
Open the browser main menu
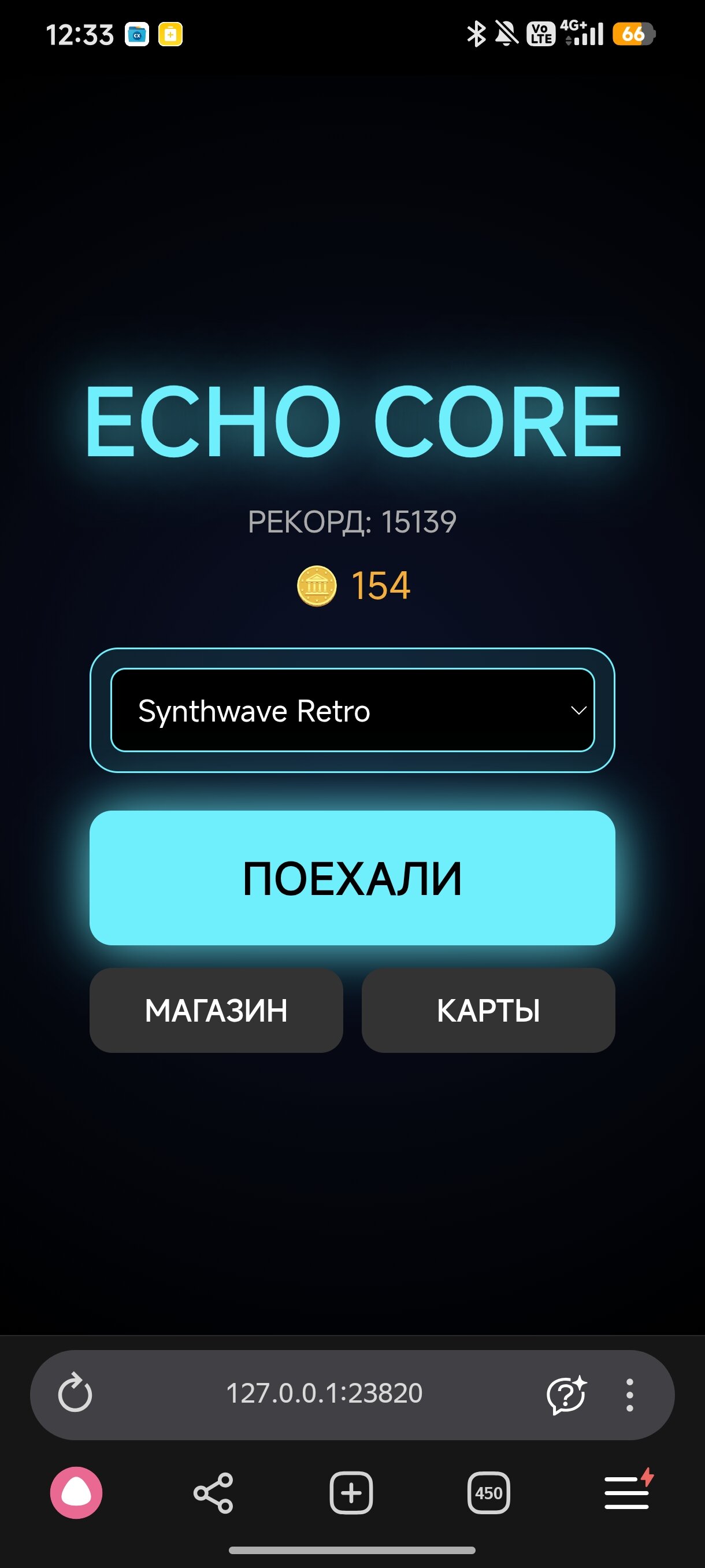tap(627, 1492)
